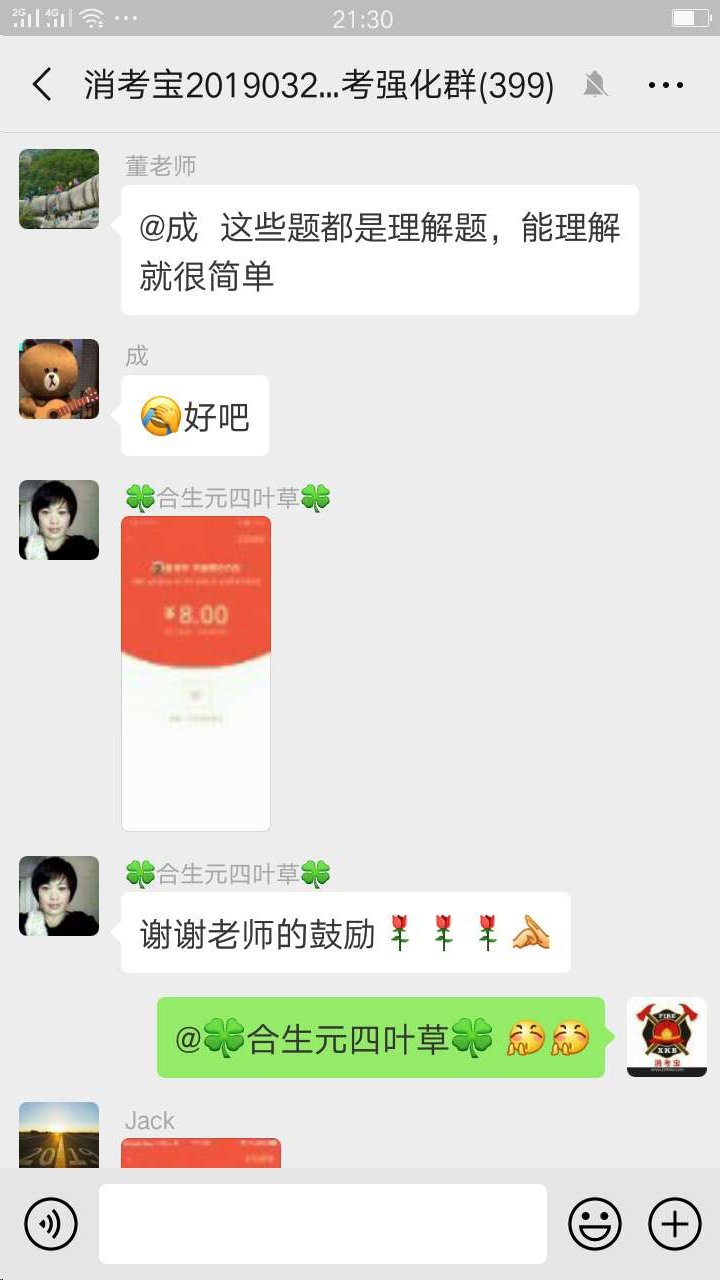Viewport: 720px width, 1280px height.
Task: Open 合生元四叶草's avatar next to the ¥8.00 image
Action: pos(59,520)
